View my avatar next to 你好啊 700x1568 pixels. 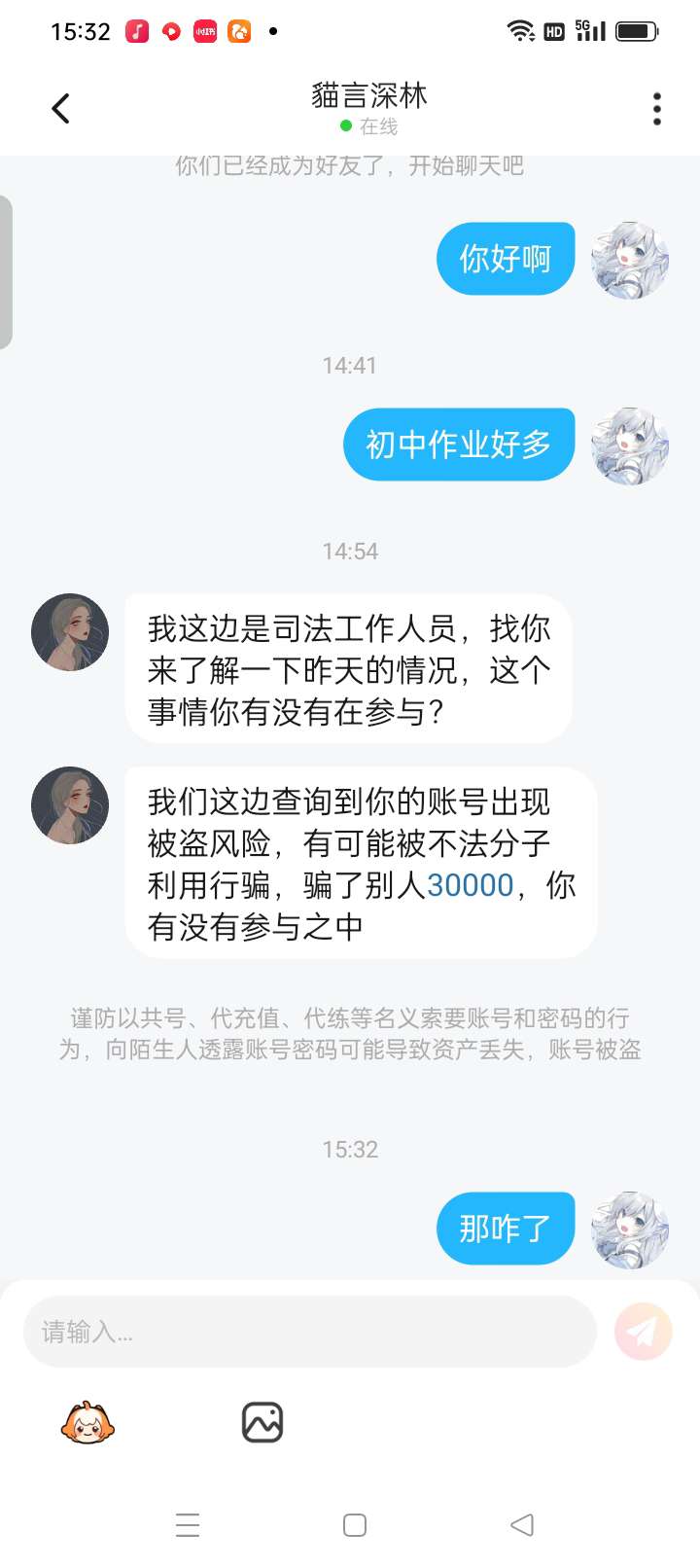pyautogui.click(x=630, y=260)
